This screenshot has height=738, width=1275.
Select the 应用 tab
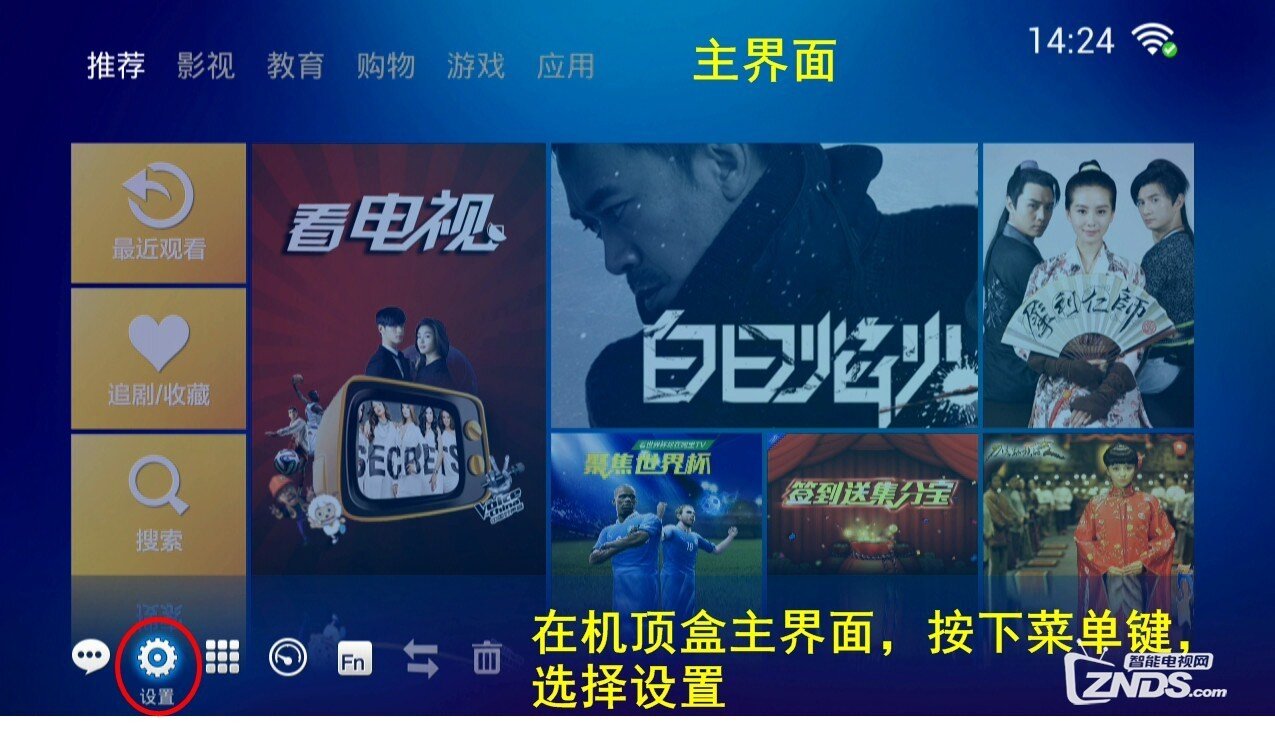[x=565, y=66]
